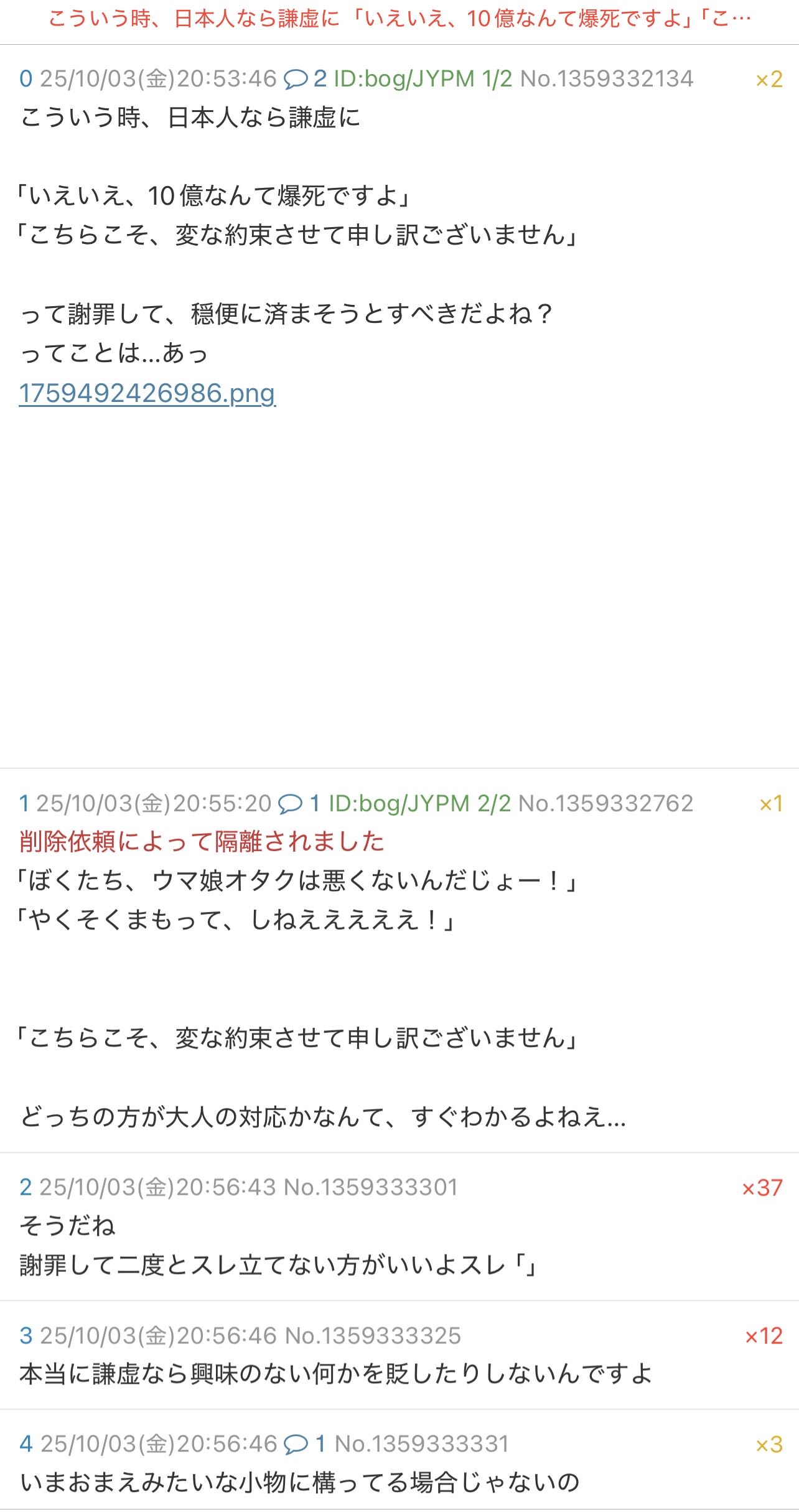The height and width of the screenshot is (1512, 799).
Task: Tap the red thread title at top
Action: click(x=399, y=19)
